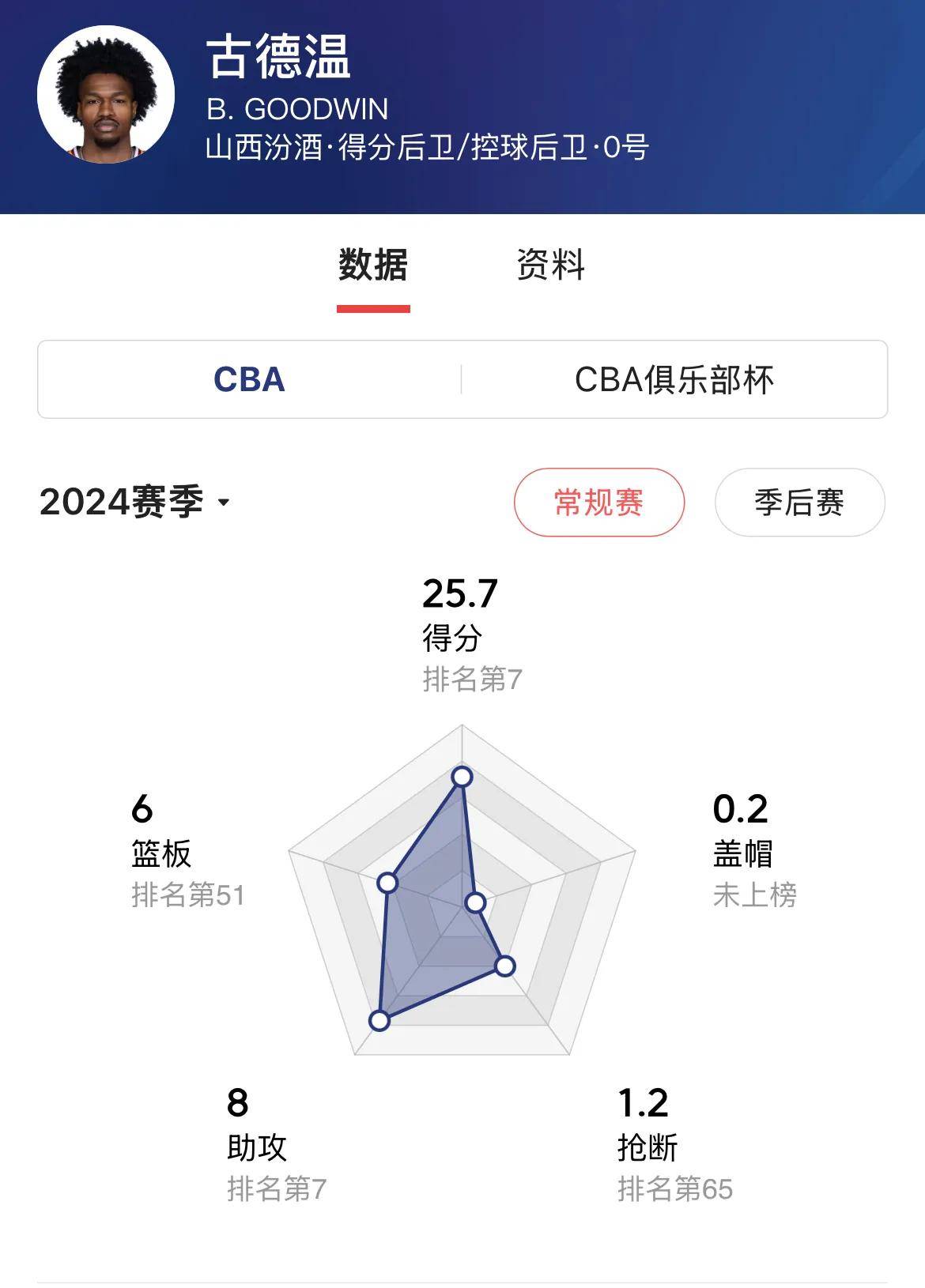The width and height of the screenshot is (925, 1288).
Task: Show 常规赛 regular season stats
Action: 598,503
